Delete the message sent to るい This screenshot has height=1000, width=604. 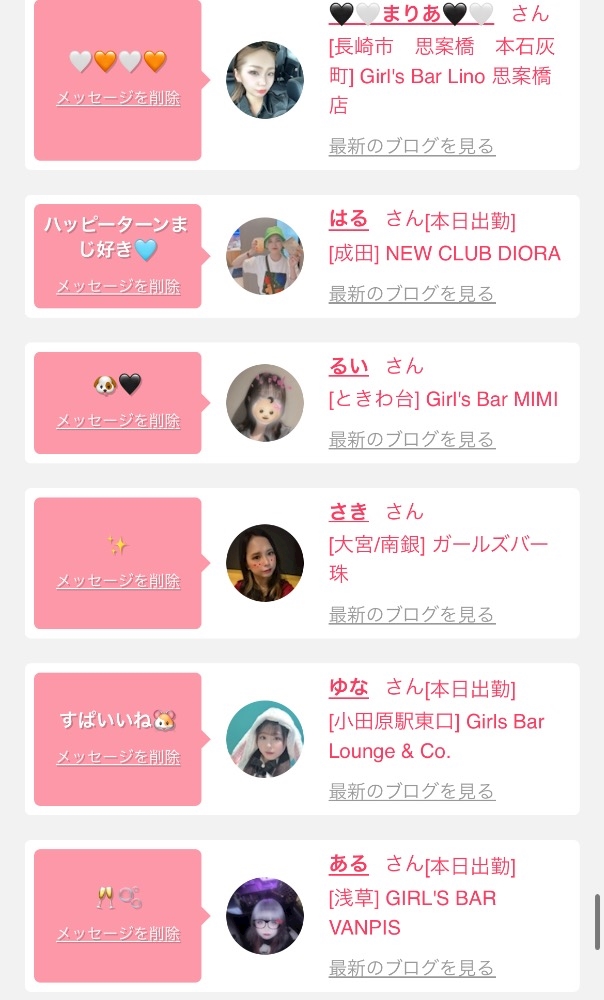point(118,421)
